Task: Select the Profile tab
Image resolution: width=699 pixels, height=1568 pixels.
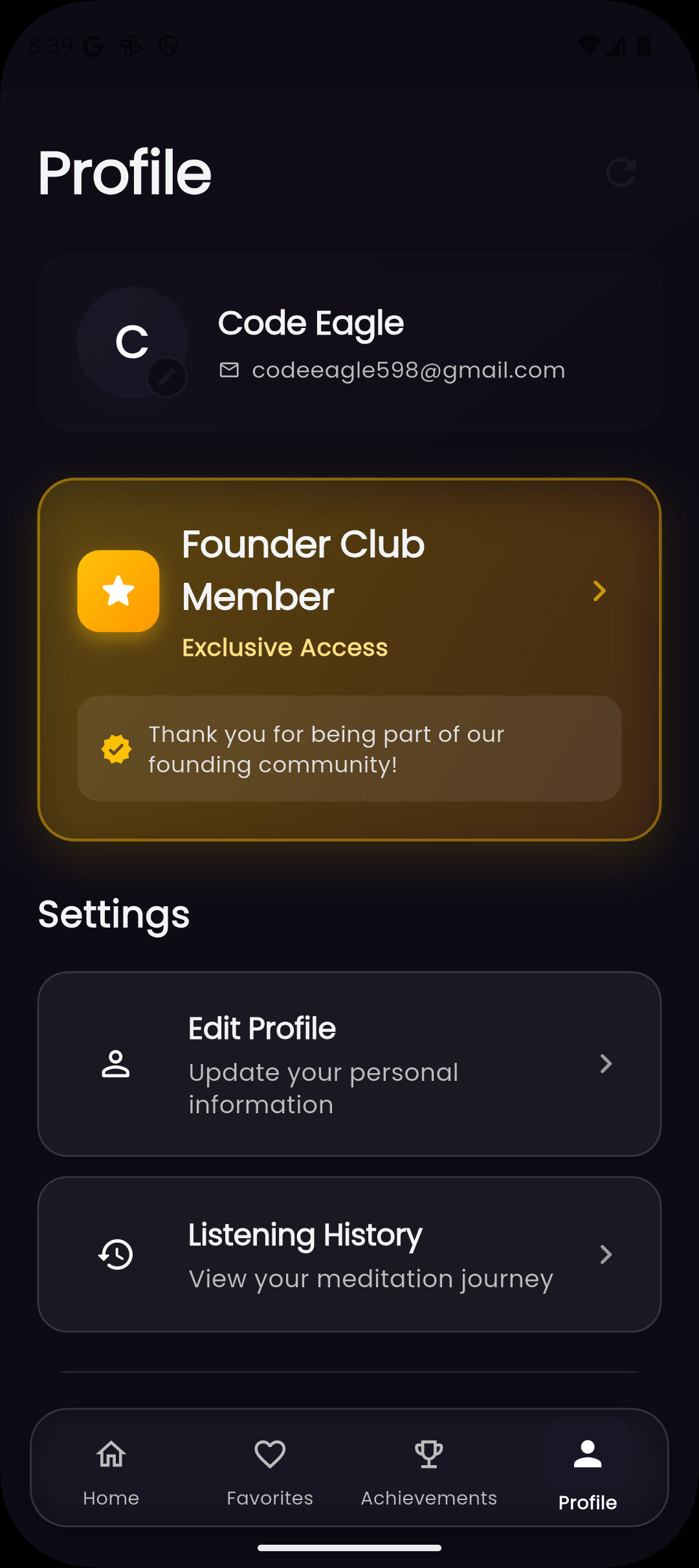Action: (588, 1468)
